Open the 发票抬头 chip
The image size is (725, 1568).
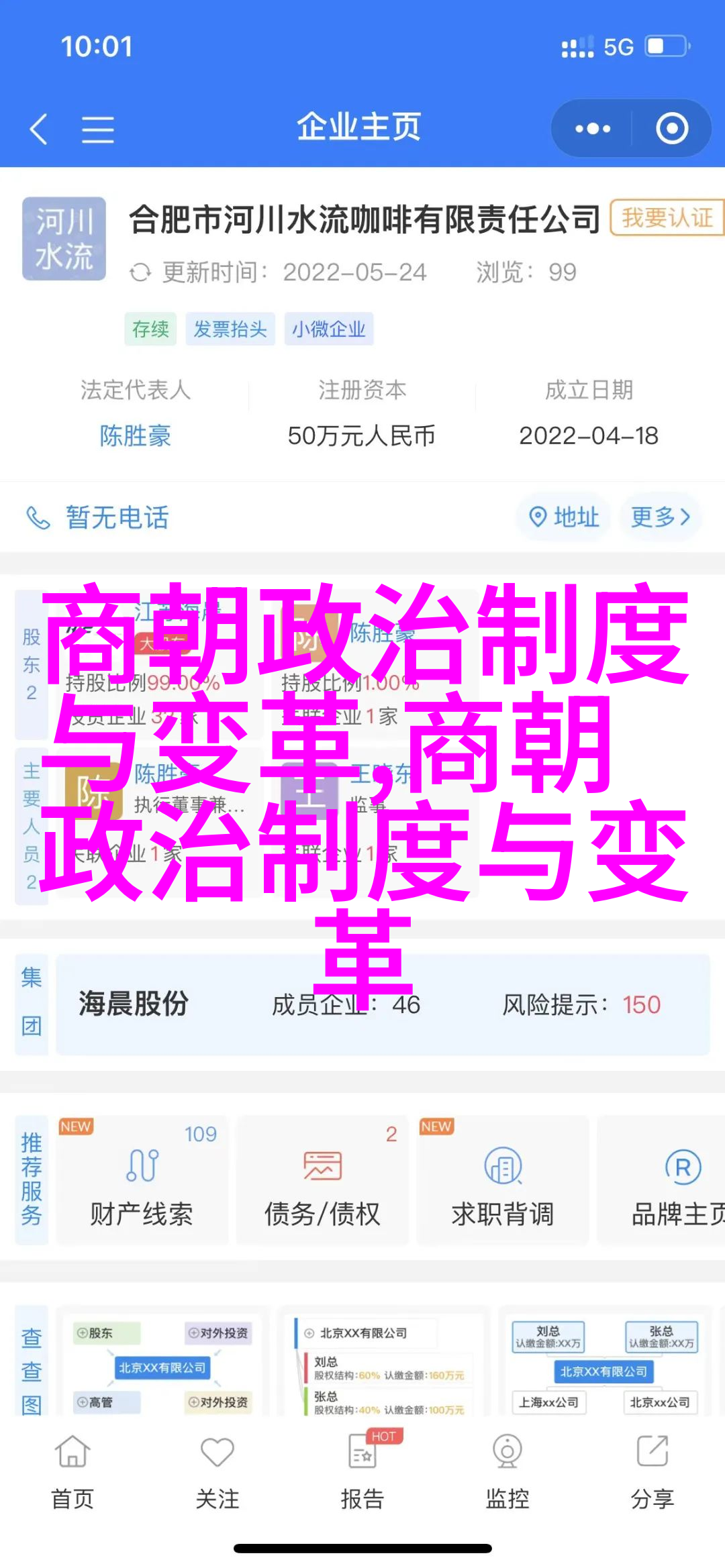coord(230,329)
